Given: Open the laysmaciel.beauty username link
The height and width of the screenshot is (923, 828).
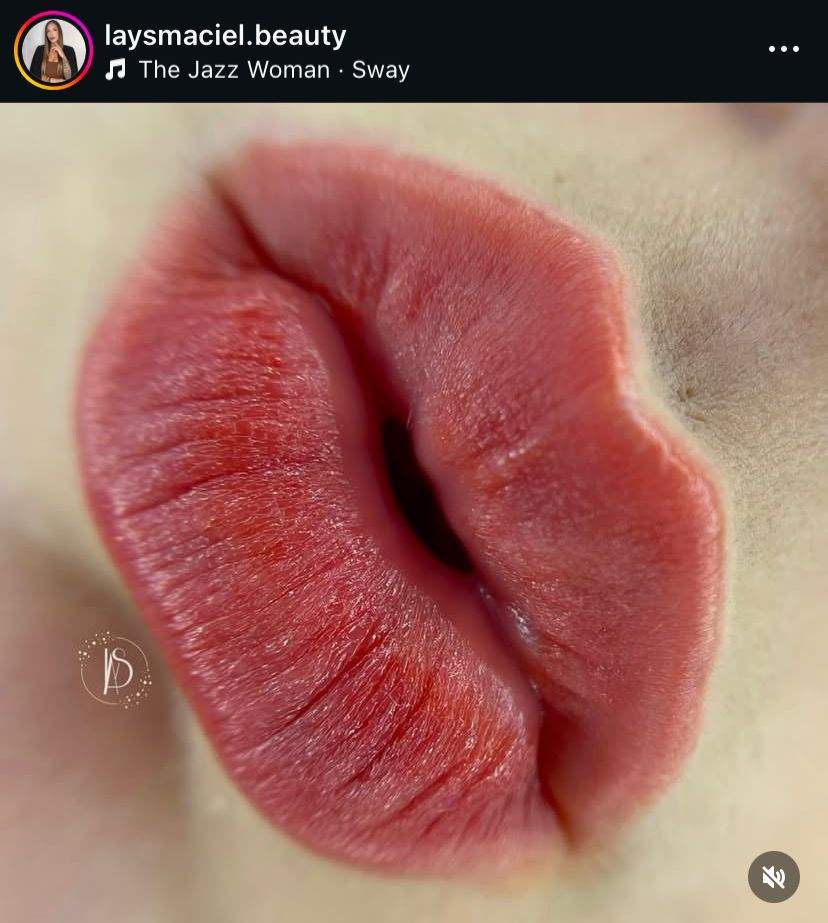Looking at the screenshot, I should [x=225, y=35].
